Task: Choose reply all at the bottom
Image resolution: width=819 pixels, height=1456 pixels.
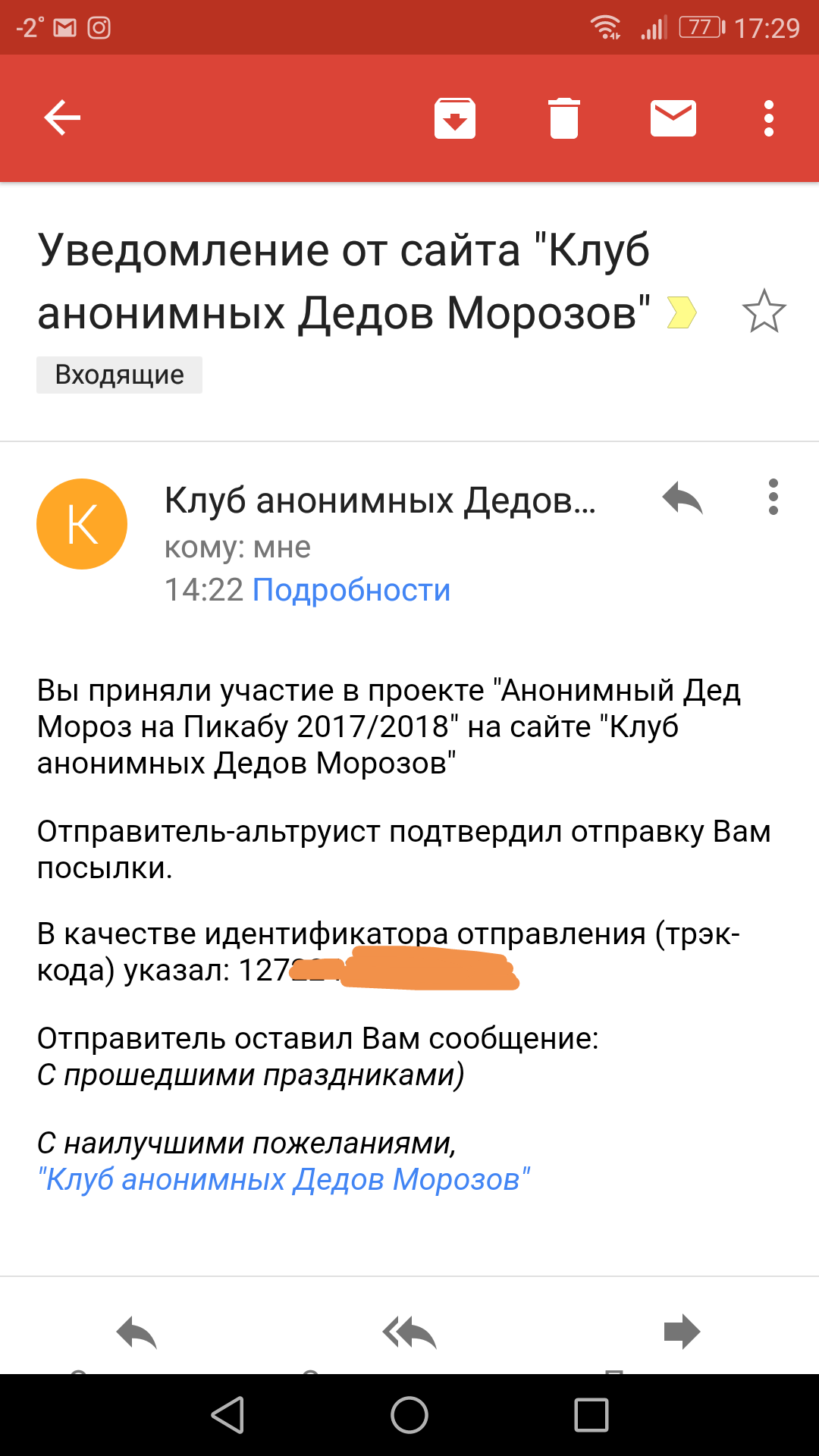Action: click(x=409, y=1332)
